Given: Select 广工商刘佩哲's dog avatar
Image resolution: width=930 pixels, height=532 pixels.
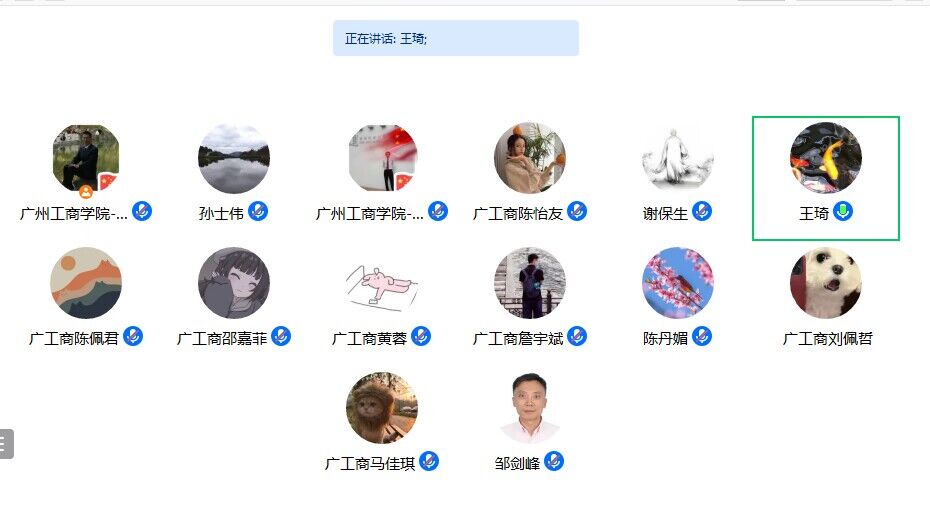Looking at the screenshot, I should [x=826, y=284].
